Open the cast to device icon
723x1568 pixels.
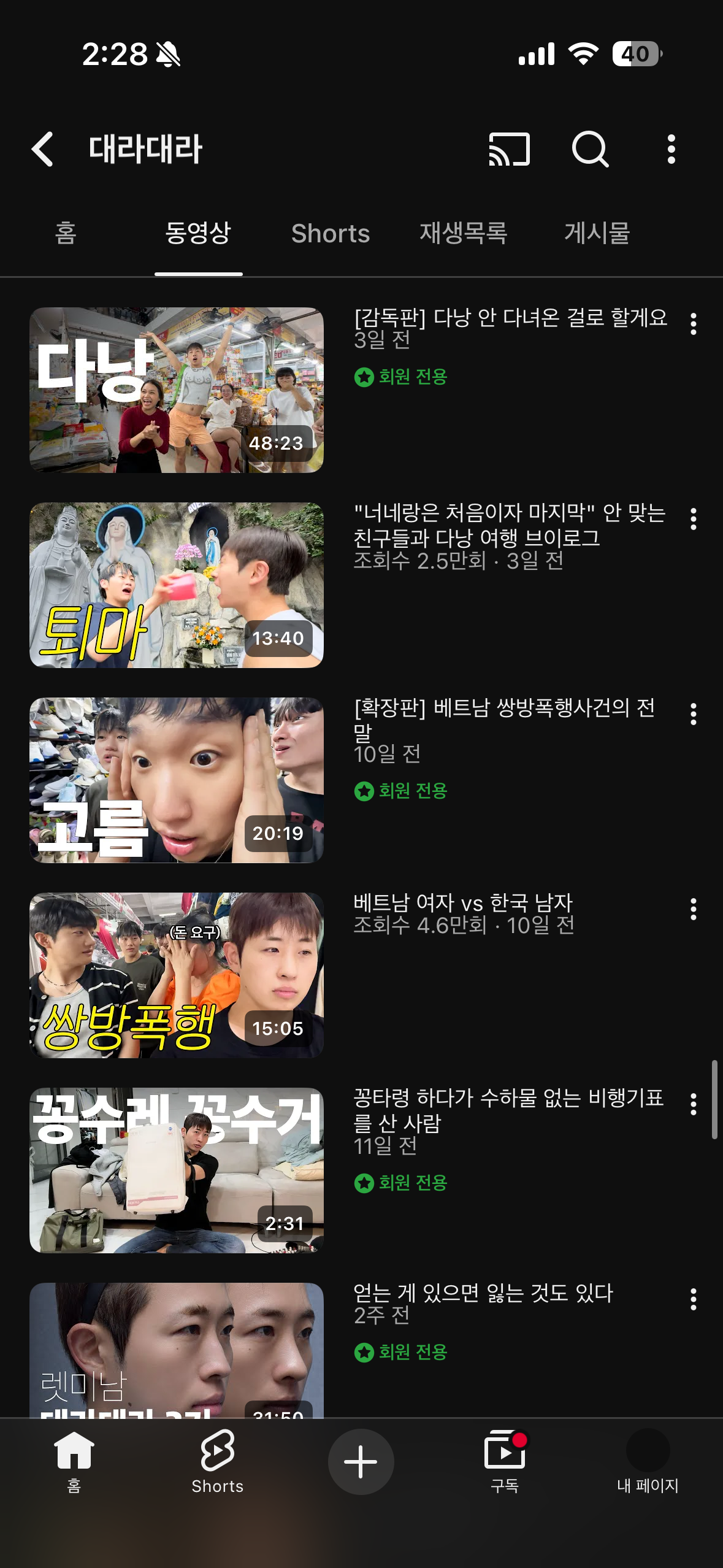click(x=509, y=149)
